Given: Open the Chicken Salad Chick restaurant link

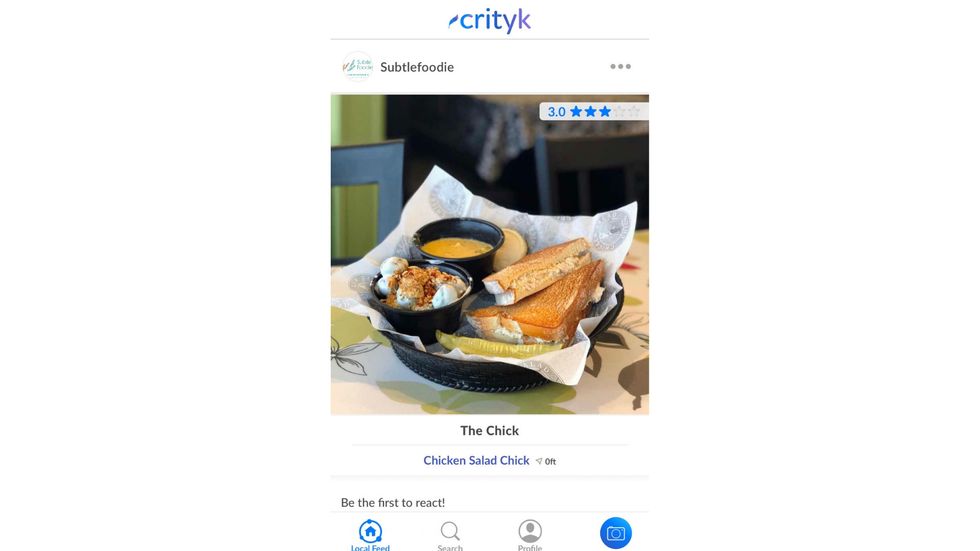Looking at the screenshot, I should point(476,461).
